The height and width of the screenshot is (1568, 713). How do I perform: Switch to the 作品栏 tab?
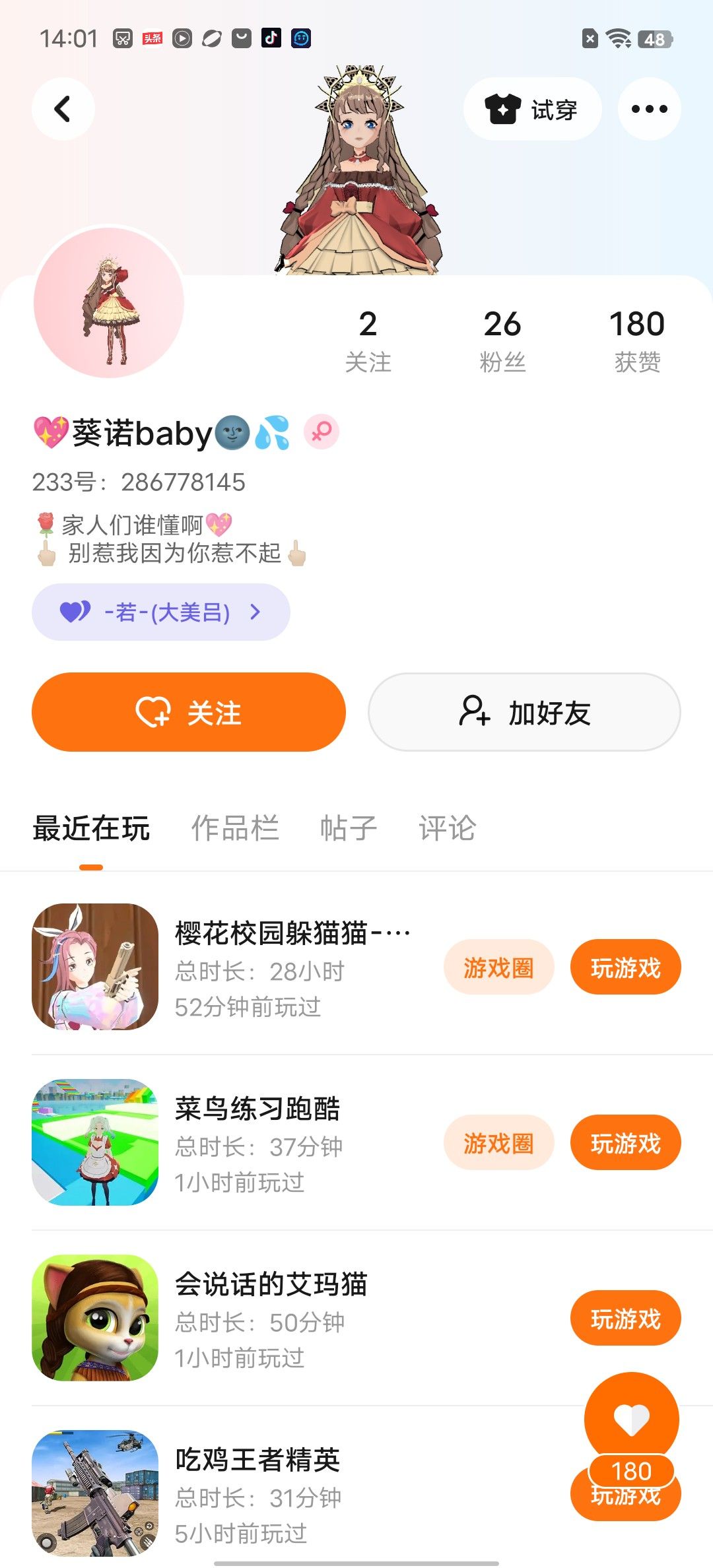(x=235, y=828)
